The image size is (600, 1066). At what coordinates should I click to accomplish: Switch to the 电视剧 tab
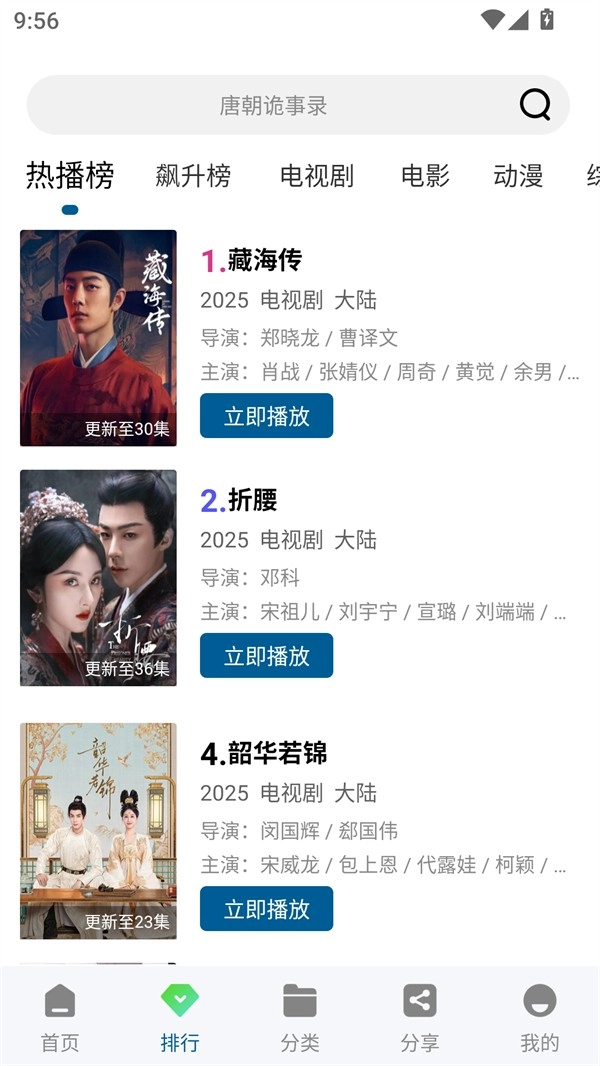[x=316, y=177]
